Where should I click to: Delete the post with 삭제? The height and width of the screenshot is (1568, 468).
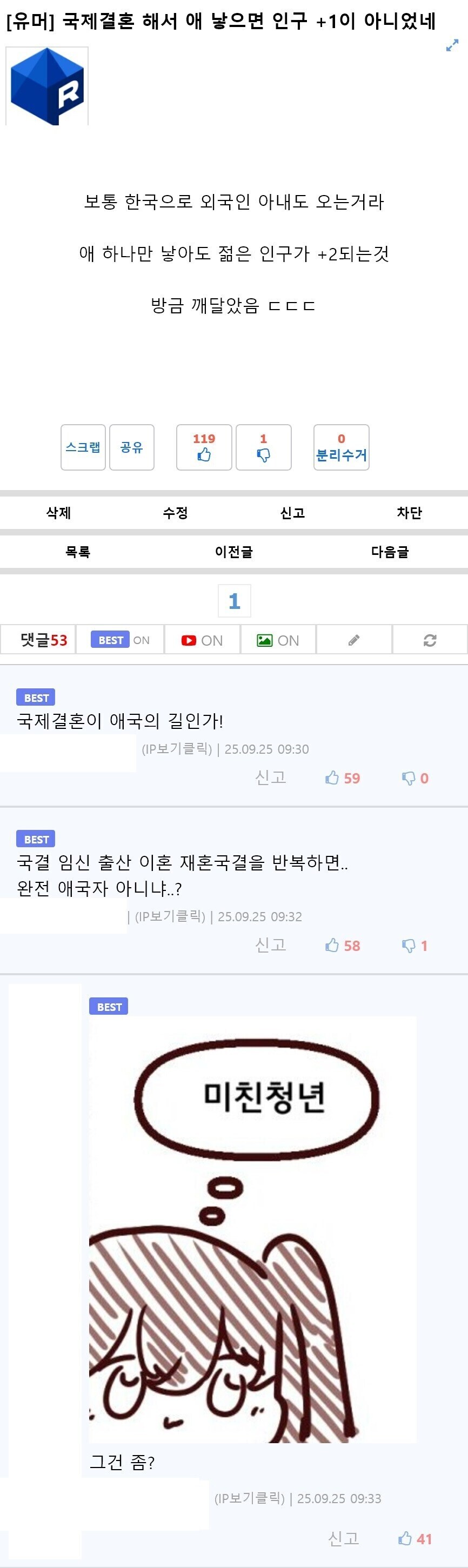[58, 513]
